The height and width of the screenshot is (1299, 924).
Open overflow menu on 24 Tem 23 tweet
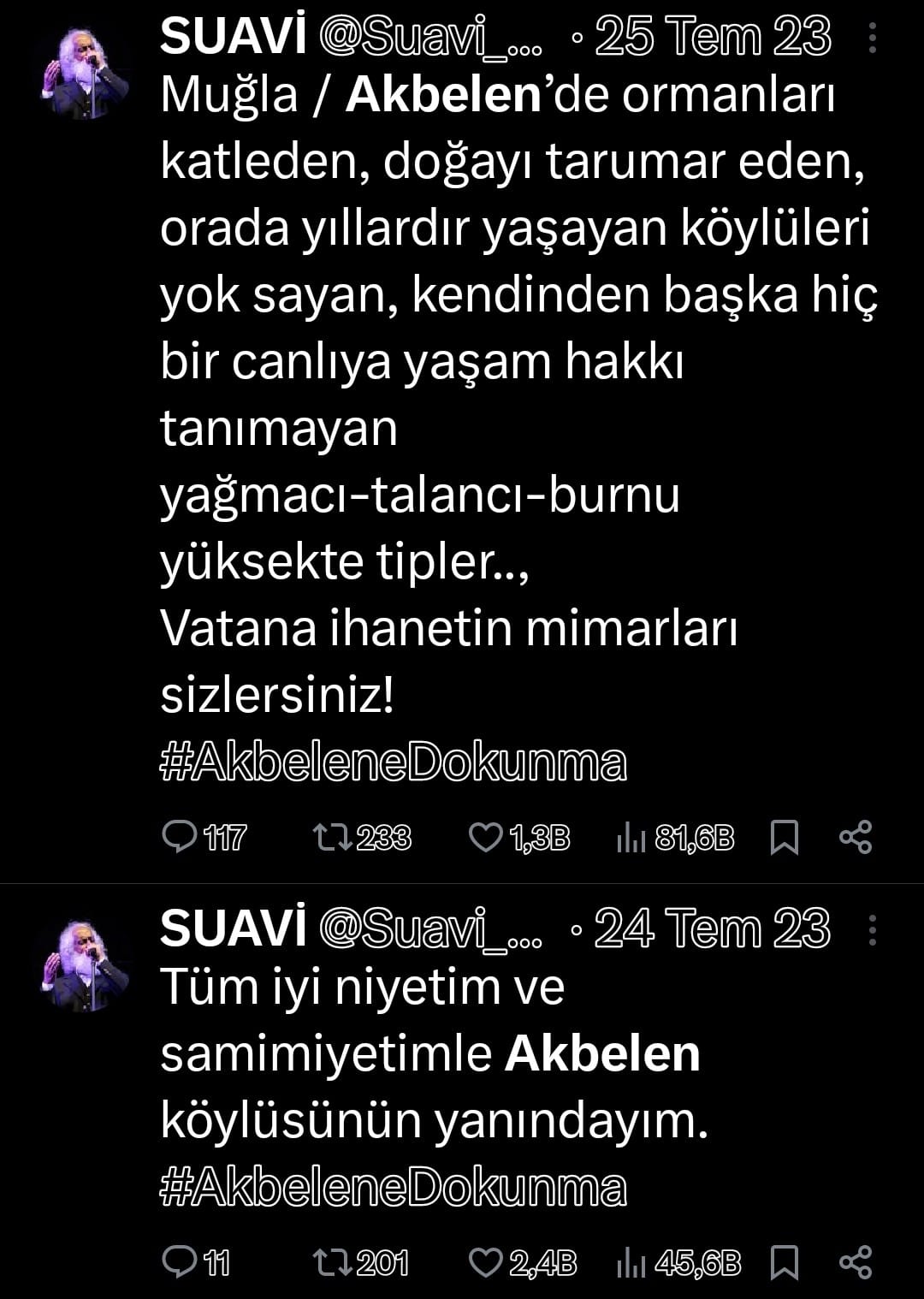pos(872,929)
